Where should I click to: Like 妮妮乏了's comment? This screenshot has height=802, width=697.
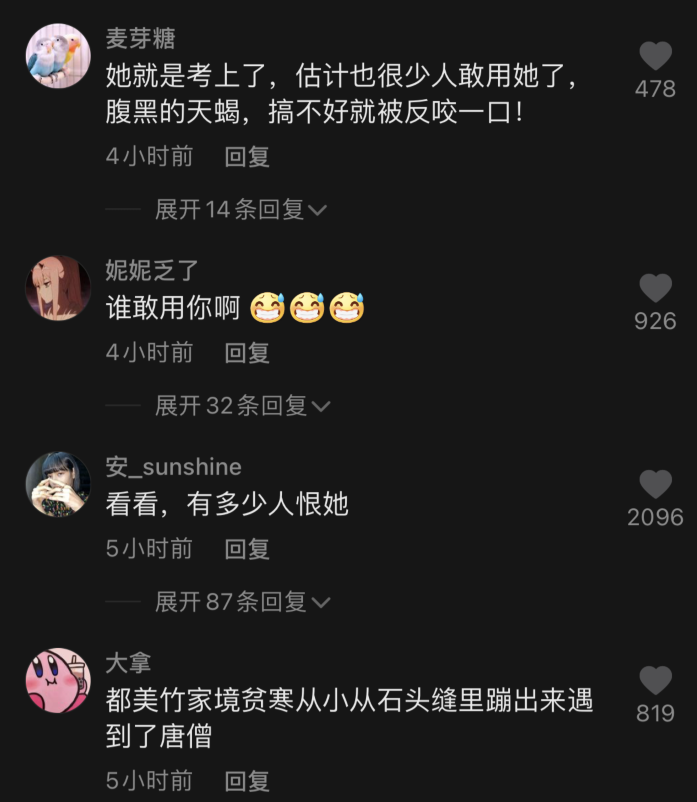[655, 289]
